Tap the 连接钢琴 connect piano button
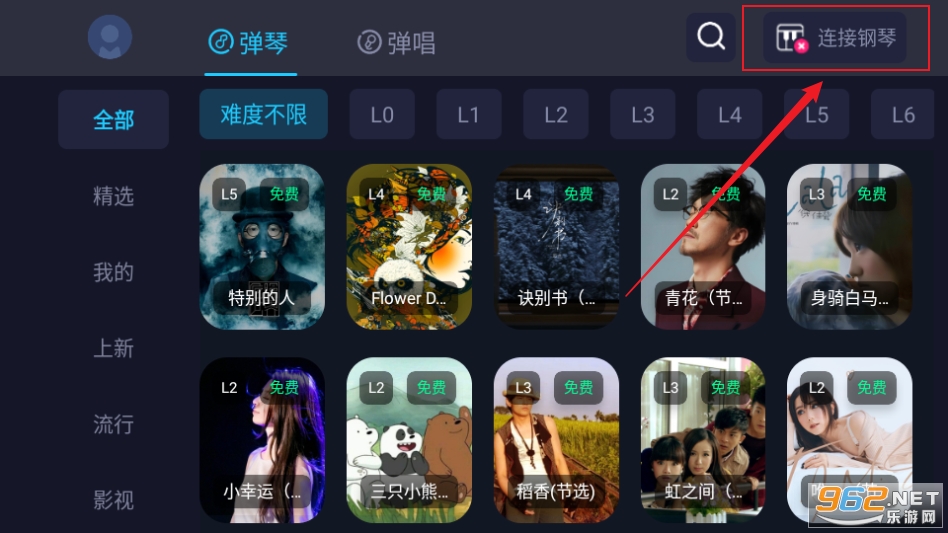 [836, 39]
